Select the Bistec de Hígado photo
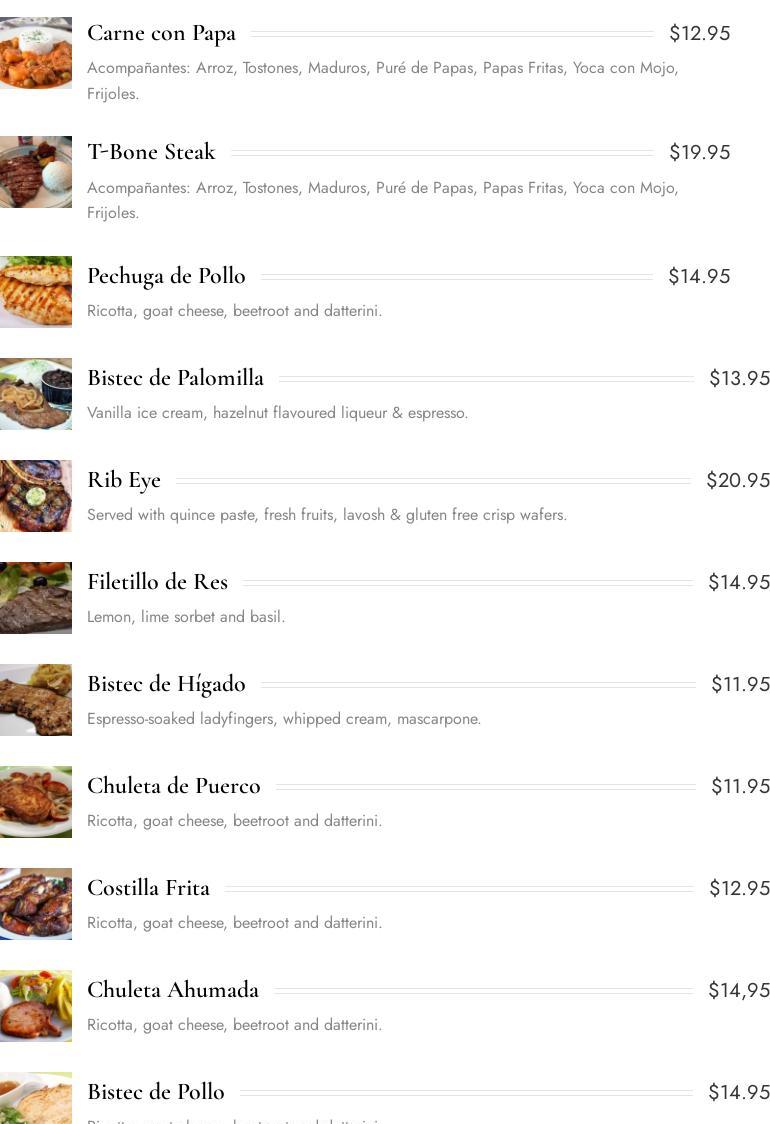770x1124 pixels. pyautogui.click(x=36, y=700)
